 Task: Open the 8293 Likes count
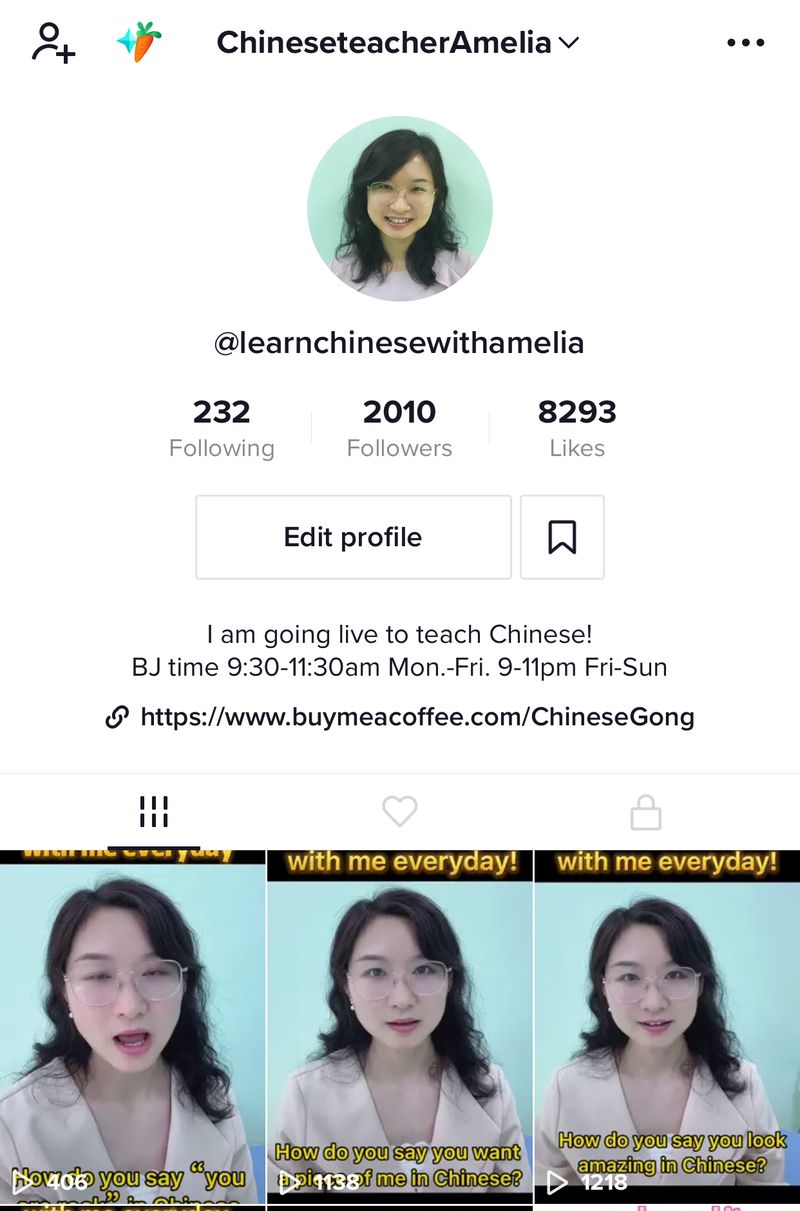(x=577, y=428)
